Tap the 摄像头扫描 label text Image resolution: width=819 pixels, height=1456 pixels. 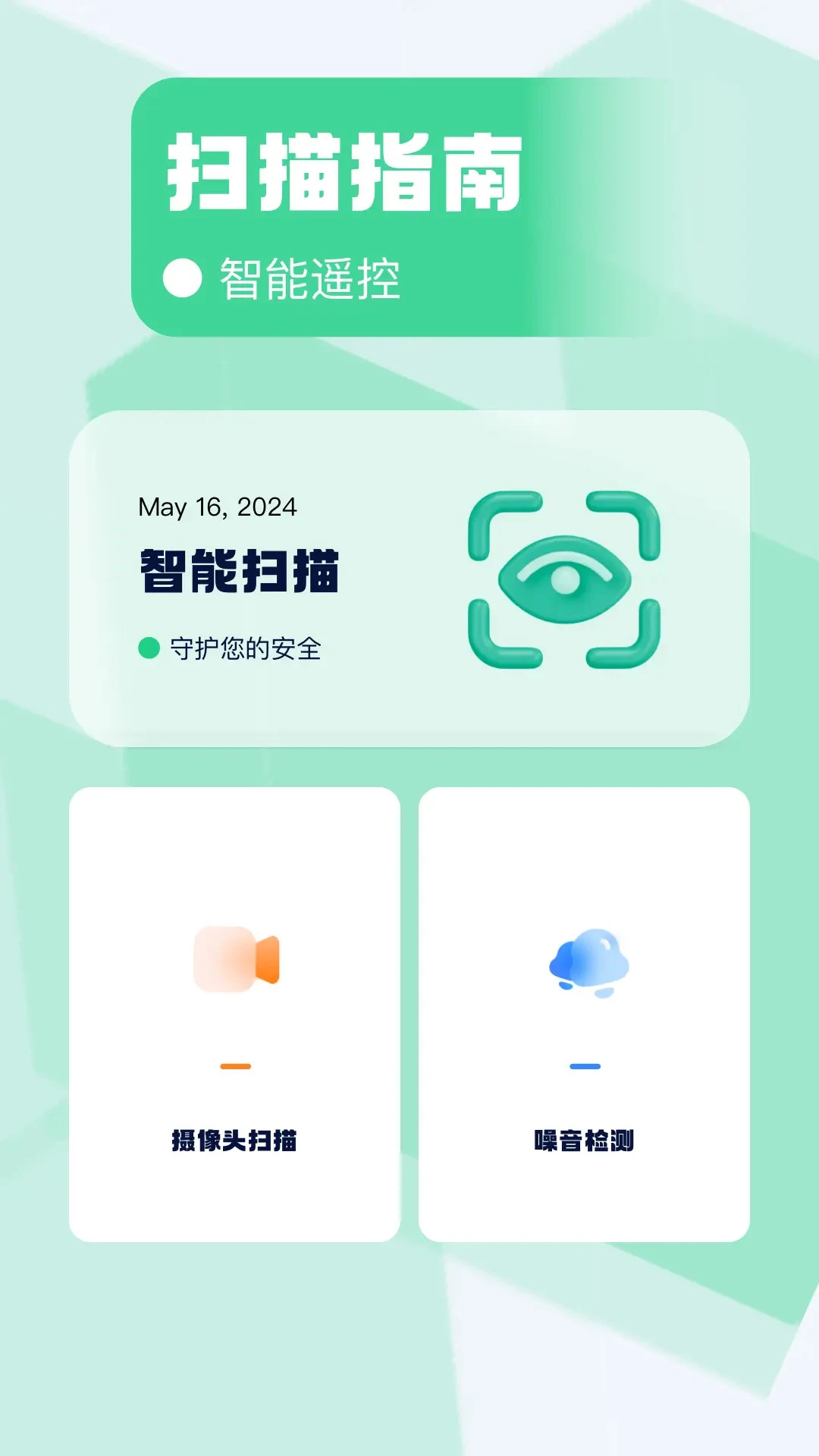point(235,1138)
